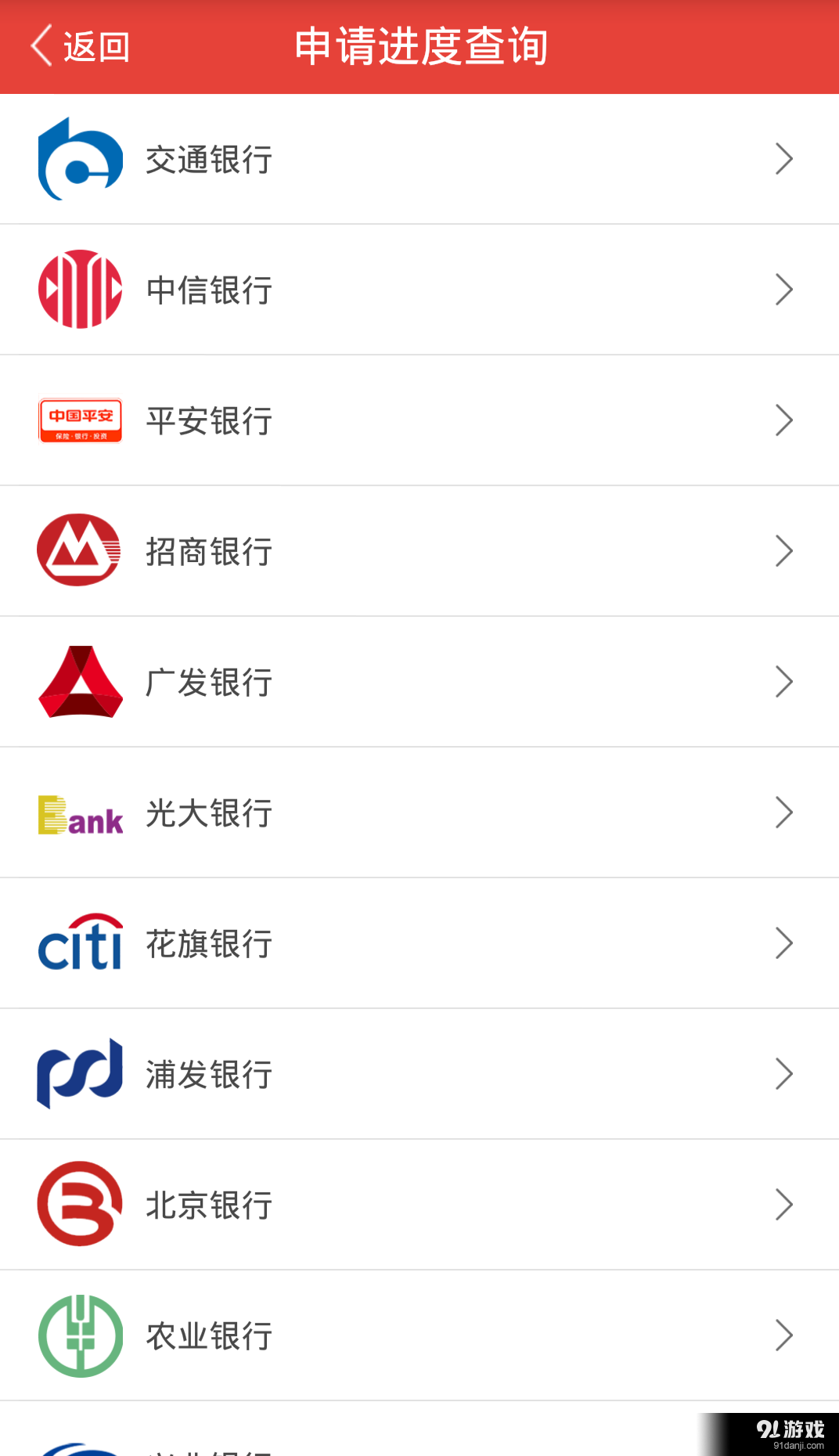Tap the 招商银行 China Merchants Bank logo
839x1456 pixels.
coord(80,550)
